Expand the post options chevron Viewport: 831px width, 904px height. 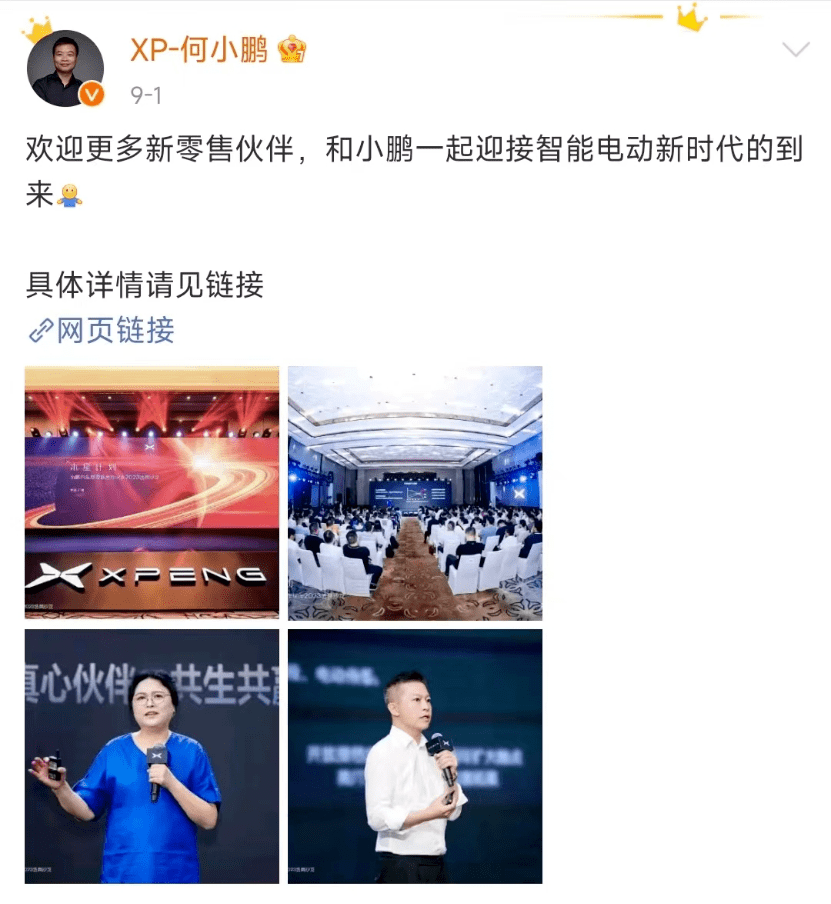point(794,50)
